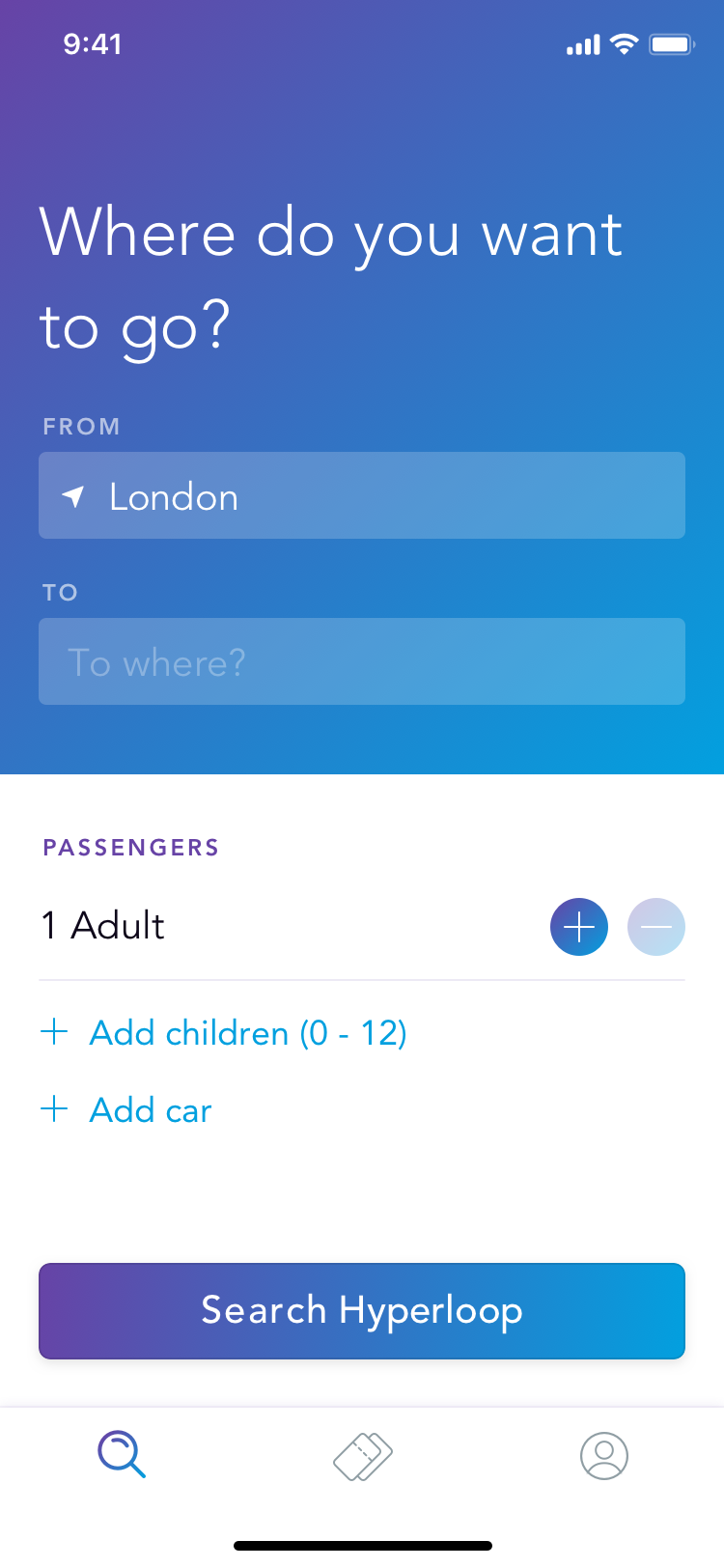724x1568 pixels.
Task: Switch to the search tab
Action: 122,1455
